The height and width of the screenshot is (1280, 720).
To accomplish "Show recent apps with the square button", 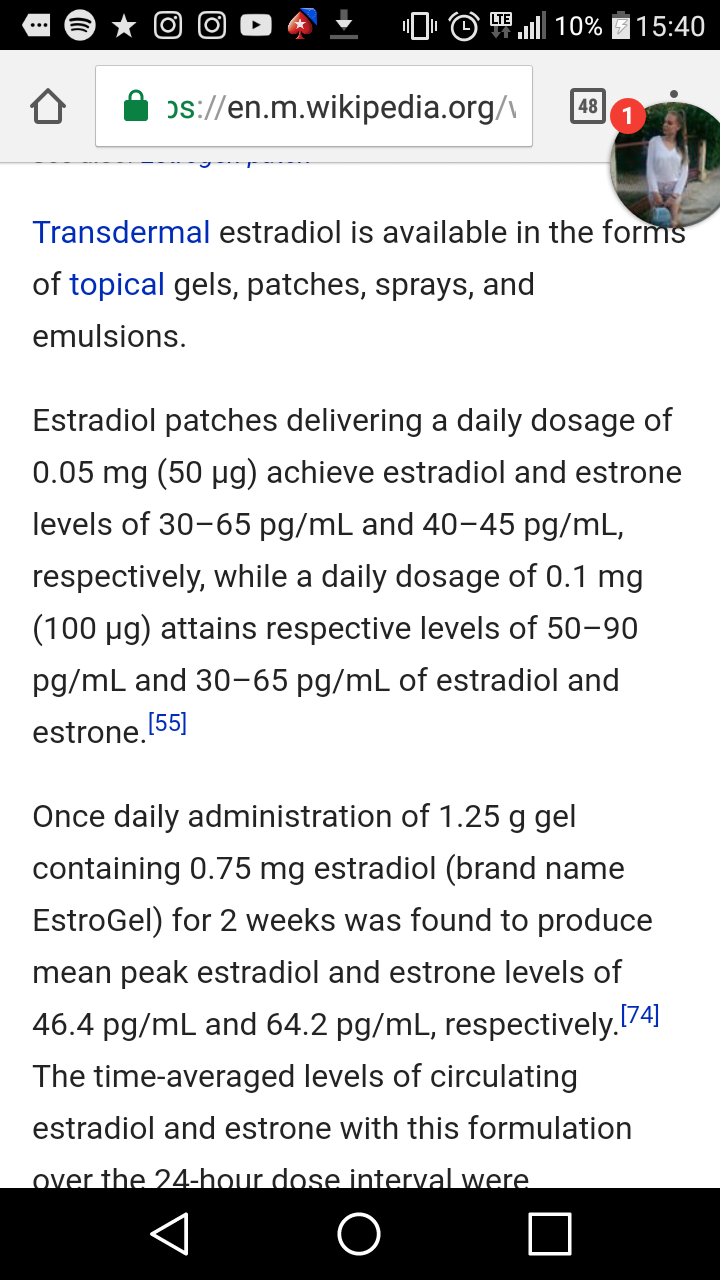I will coord(549,1233).
